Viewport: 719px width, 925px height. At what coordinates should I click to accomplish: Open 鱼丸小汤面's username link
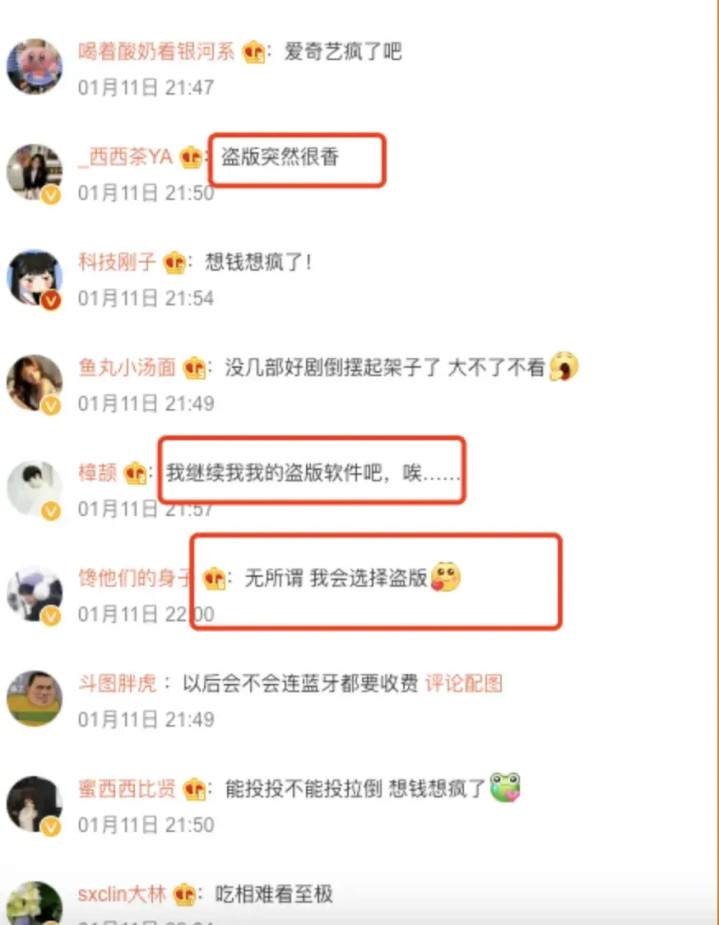coord(127,368)
